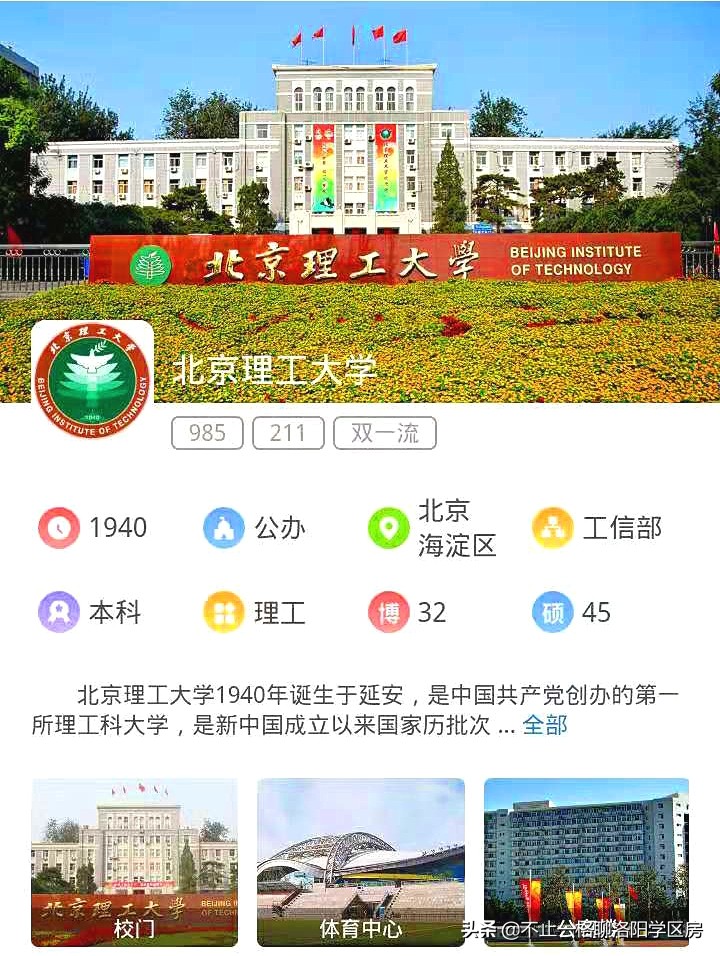This screenshot has width=720, height=956.
Task: Click the purple badge icon next to 本科
Action: point(57,613)
